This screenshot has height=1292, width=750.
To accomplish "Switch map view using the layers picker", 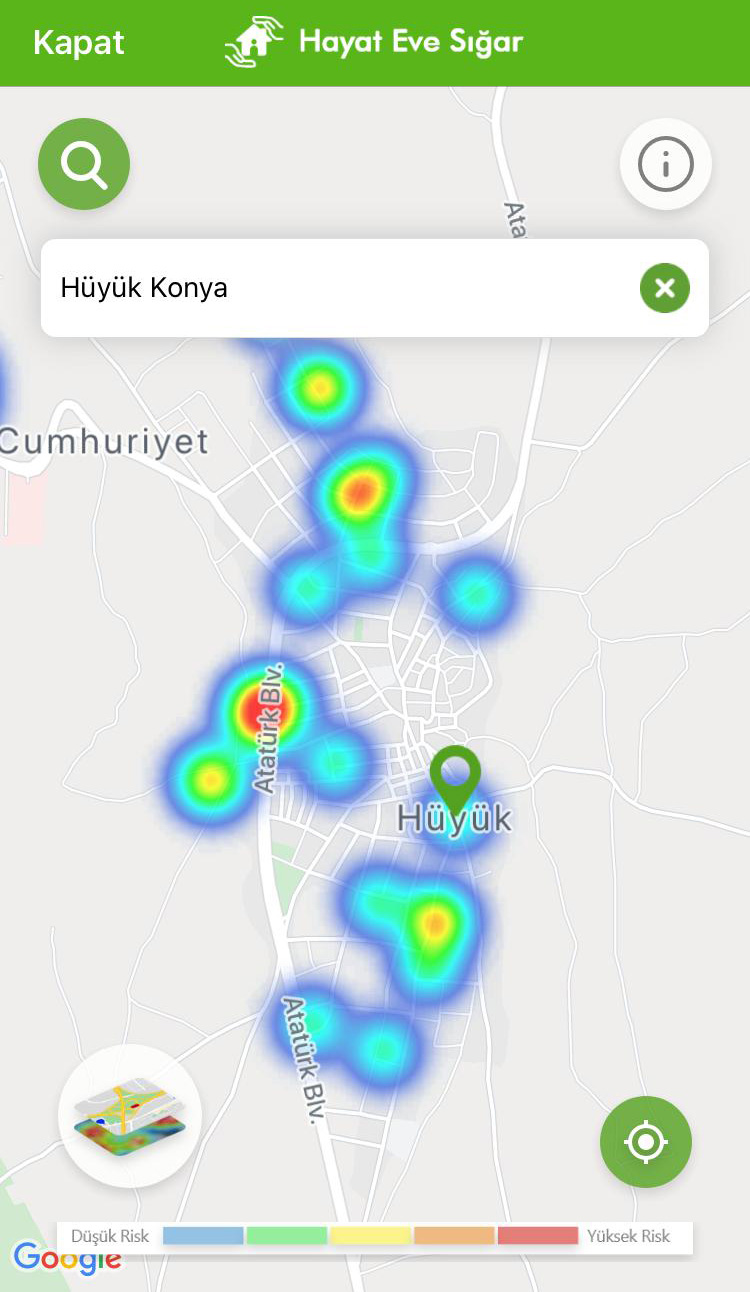I will click(129, 1117).
